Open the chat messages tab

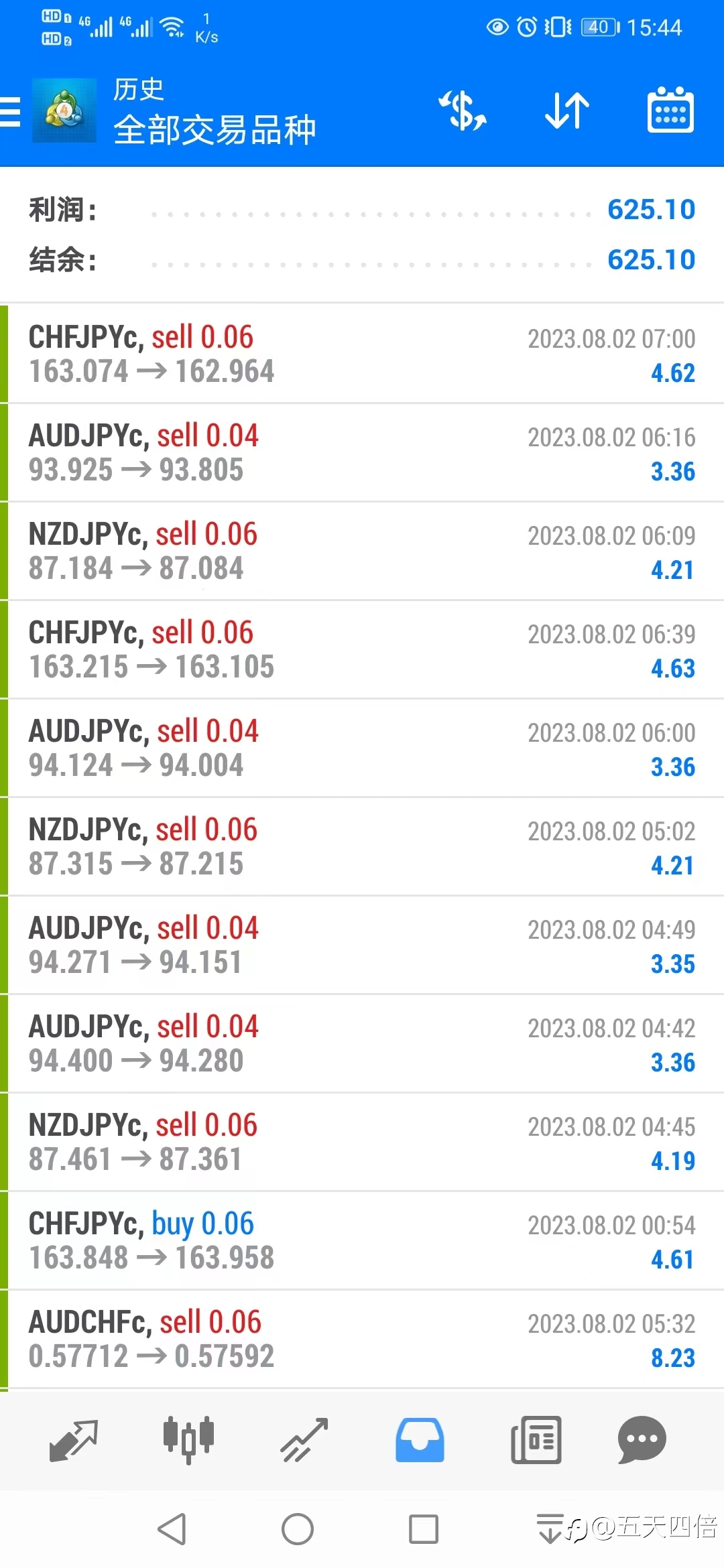point(642,1440)
